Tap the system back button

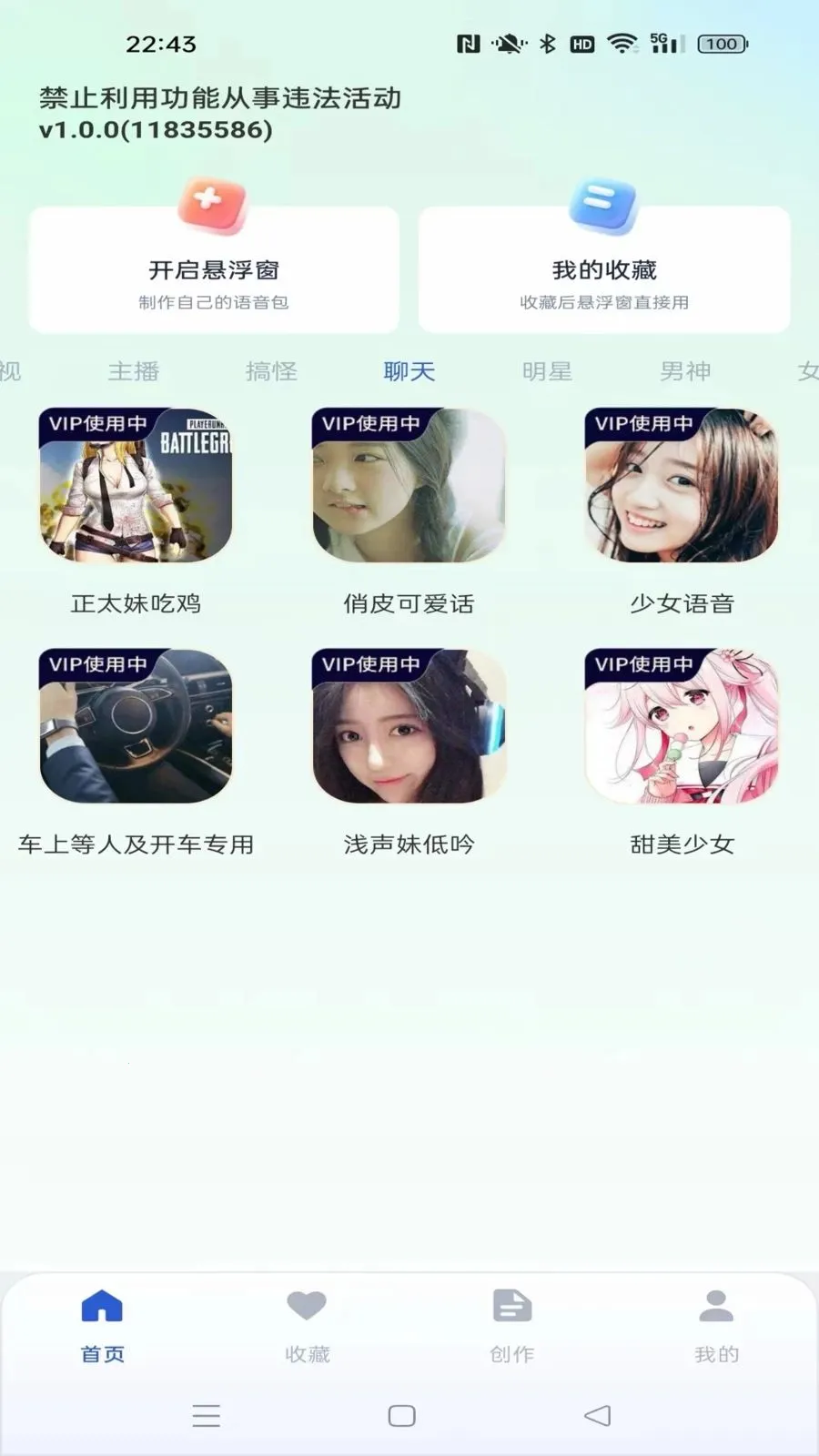(x=597, y=1415)
